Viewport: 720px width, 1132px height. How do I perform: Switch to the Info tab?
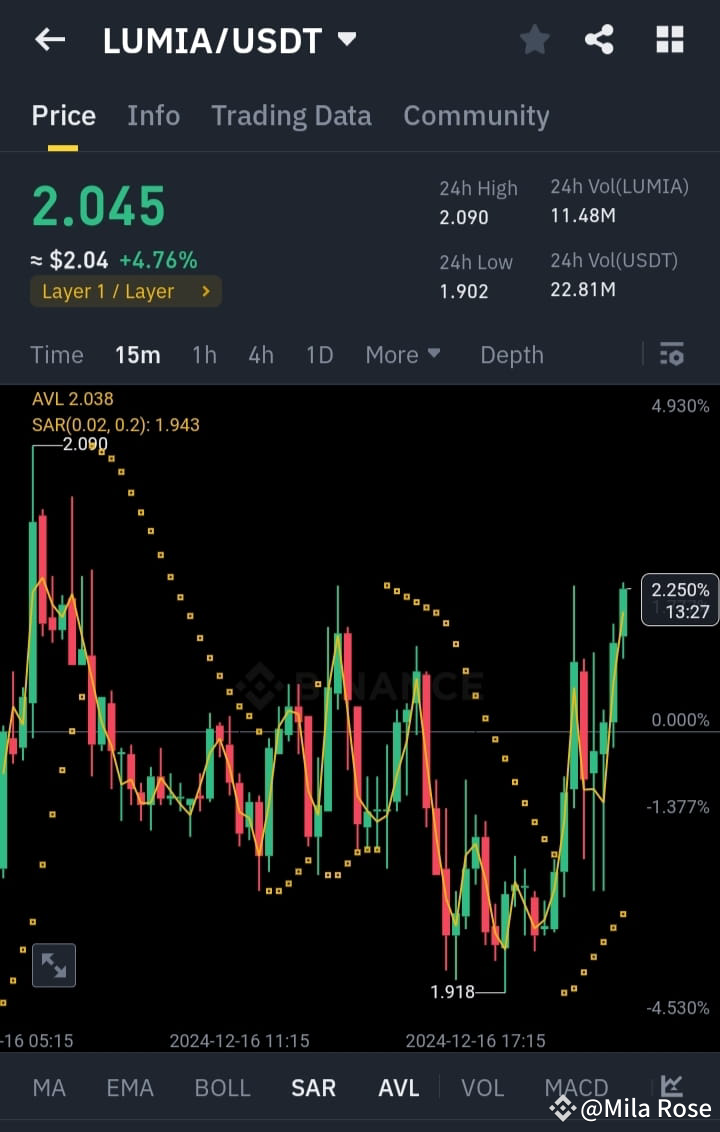tap(153, 115)
